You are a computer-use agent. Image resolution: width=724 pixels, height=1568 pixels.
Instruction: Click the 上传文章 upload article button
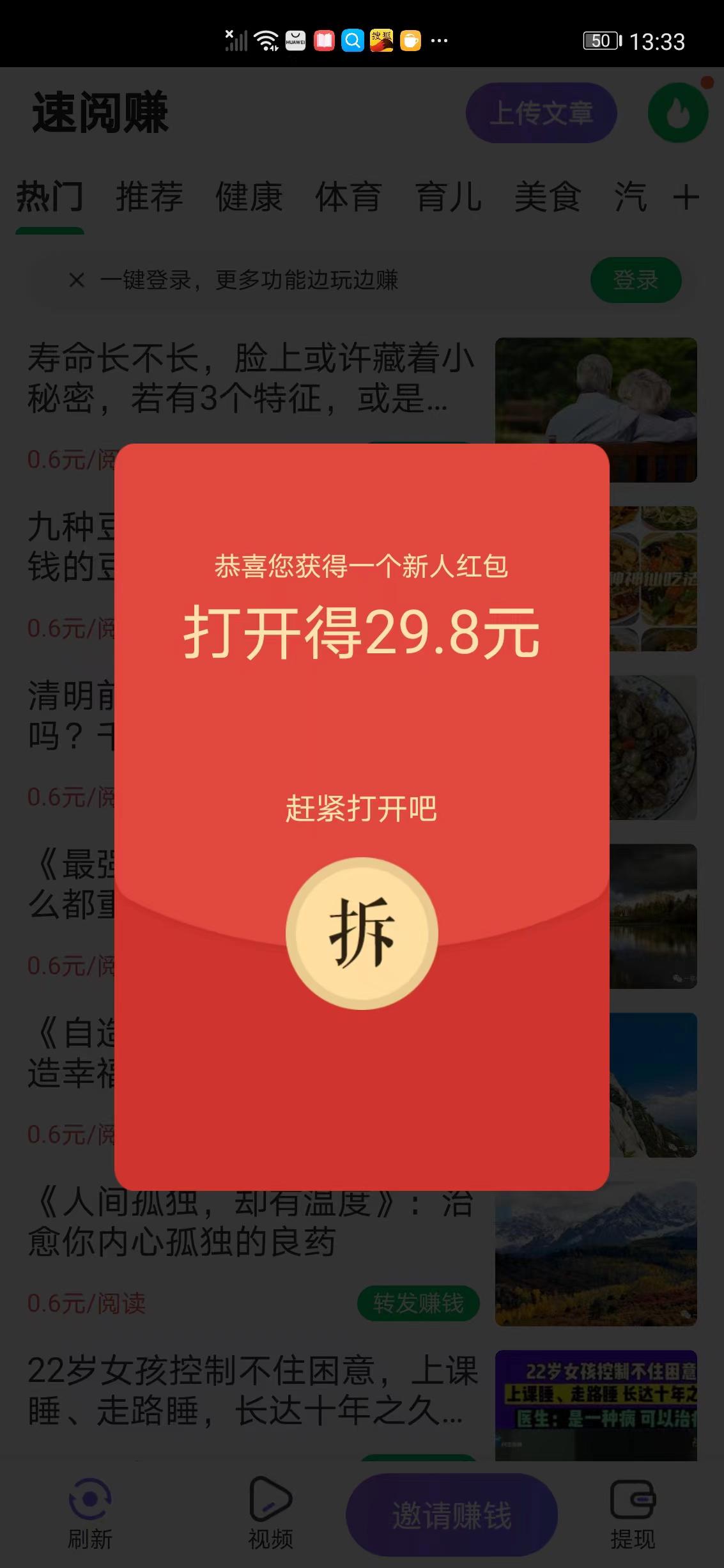pos(541,112)
